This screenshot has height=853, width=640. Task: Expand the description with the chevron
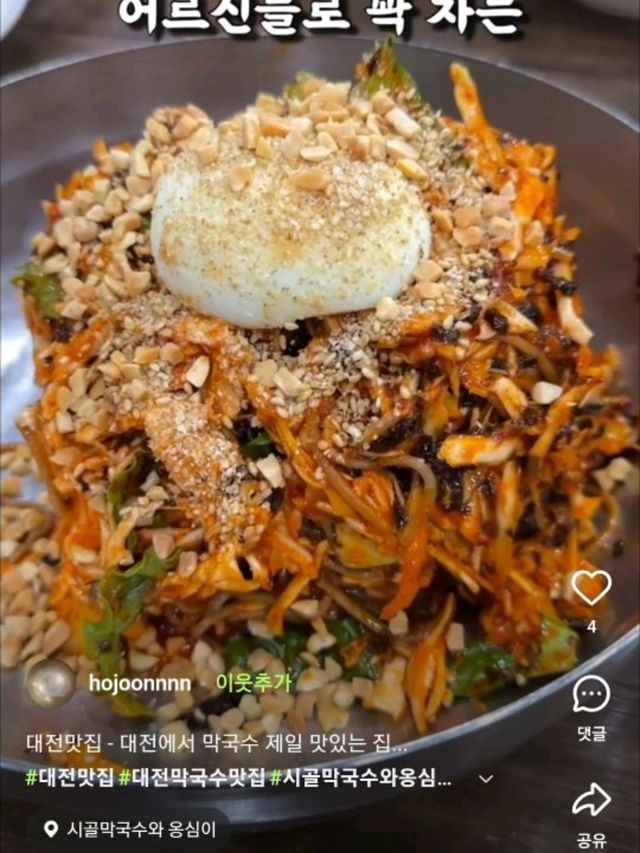point(486,778)
